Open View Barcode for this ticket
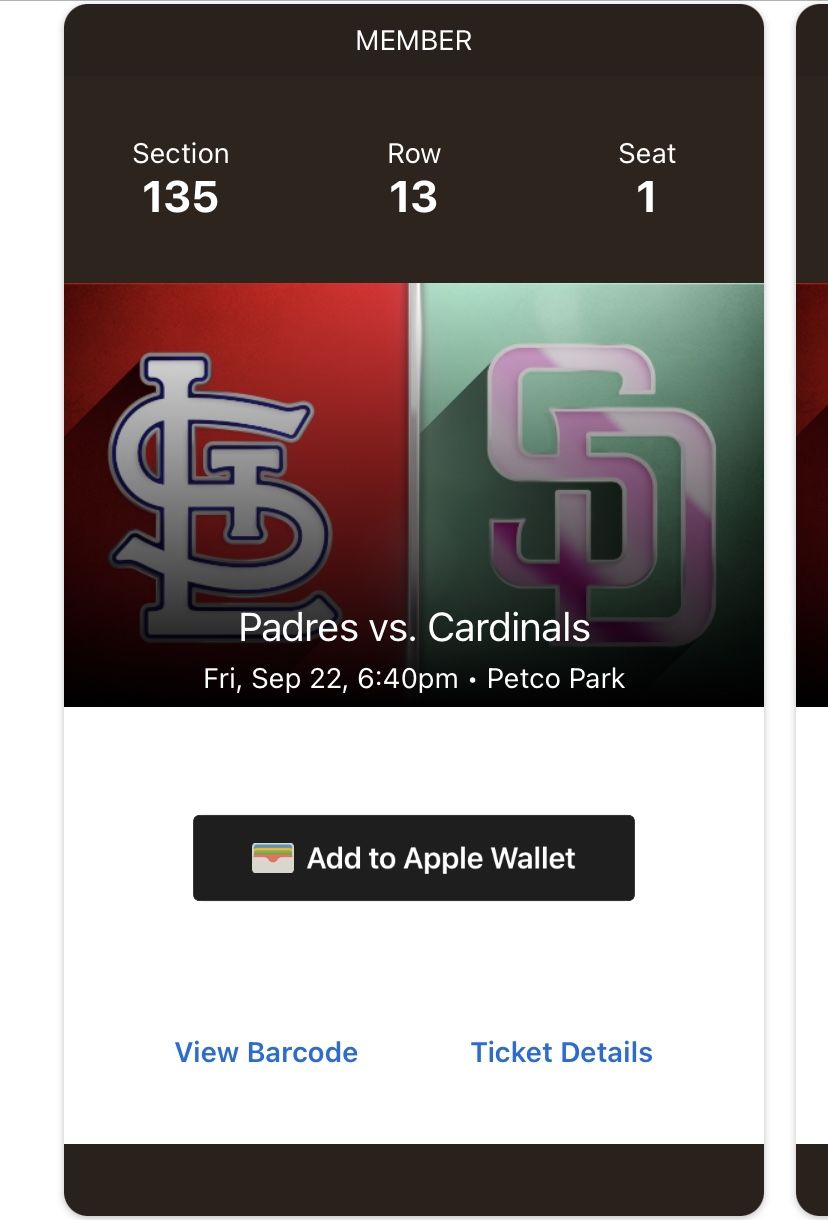The image size is (828, 1222). tap(266, 1052)
